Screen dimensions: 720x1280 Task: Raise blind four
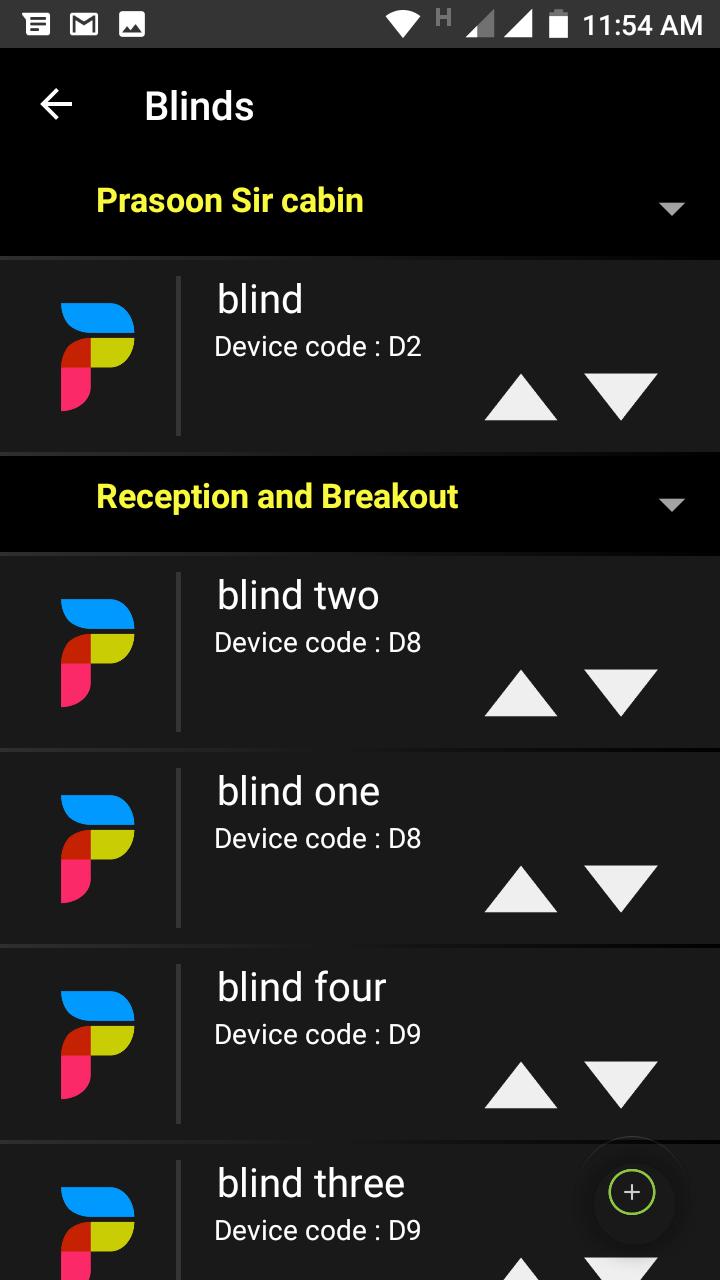pyautogui.click(x=520, y=1086)
